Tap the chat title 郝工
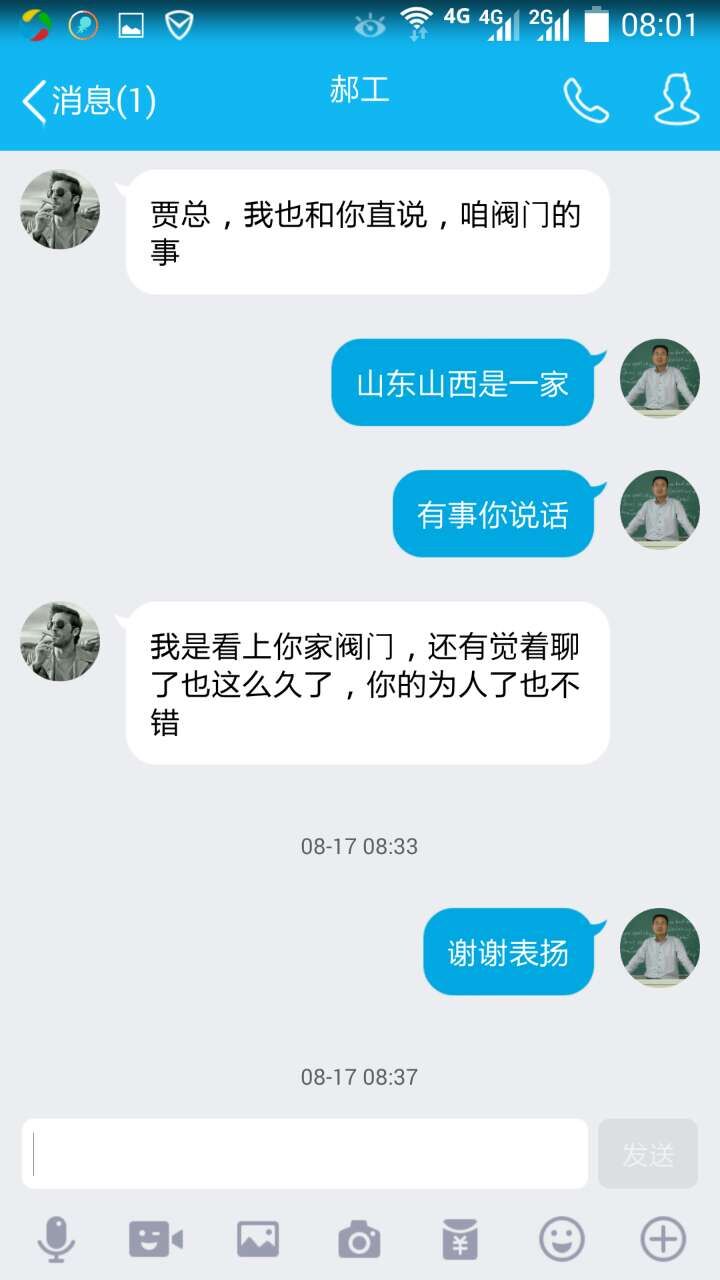Screen dimensions: 720x1280 (360, 91)
